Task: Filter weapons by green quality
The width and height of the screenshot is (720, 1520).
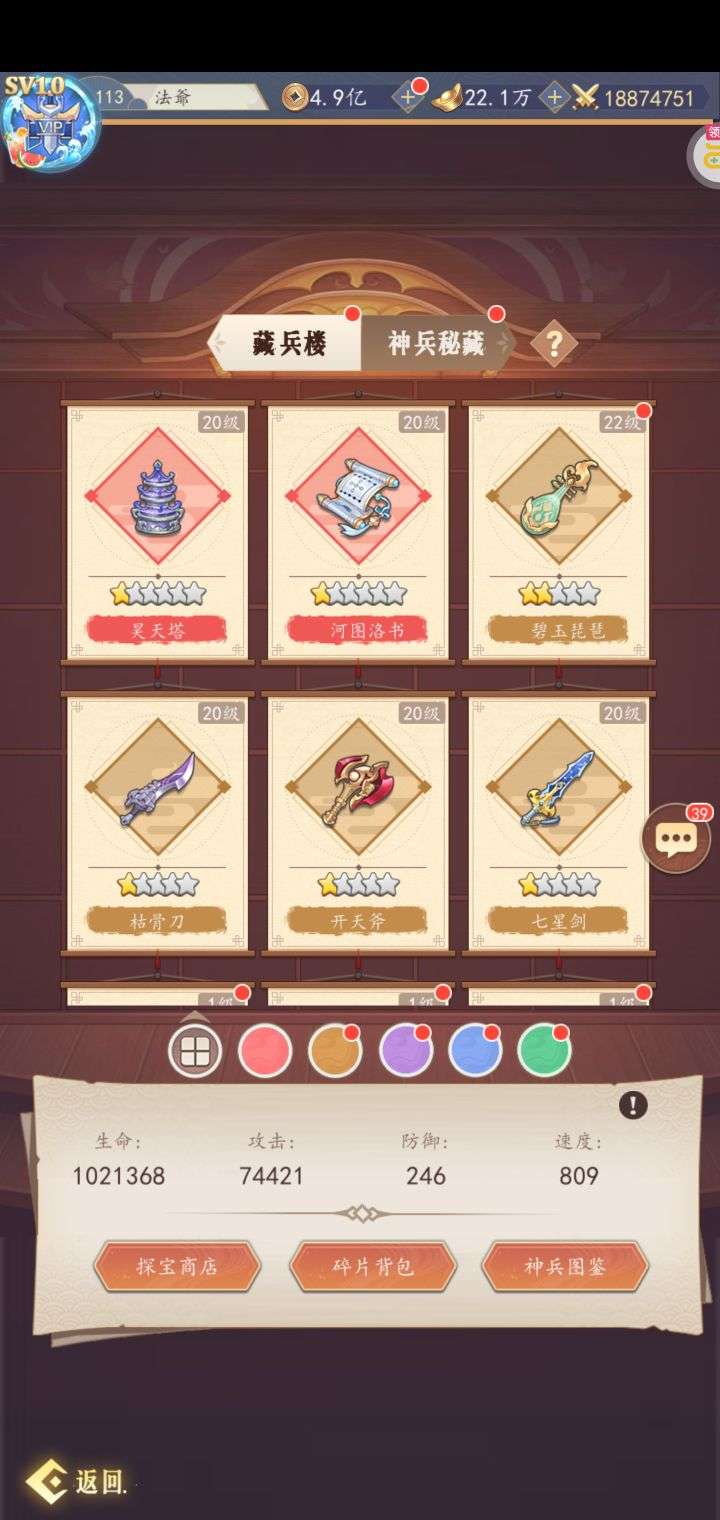Action: tap(544, 1050)
